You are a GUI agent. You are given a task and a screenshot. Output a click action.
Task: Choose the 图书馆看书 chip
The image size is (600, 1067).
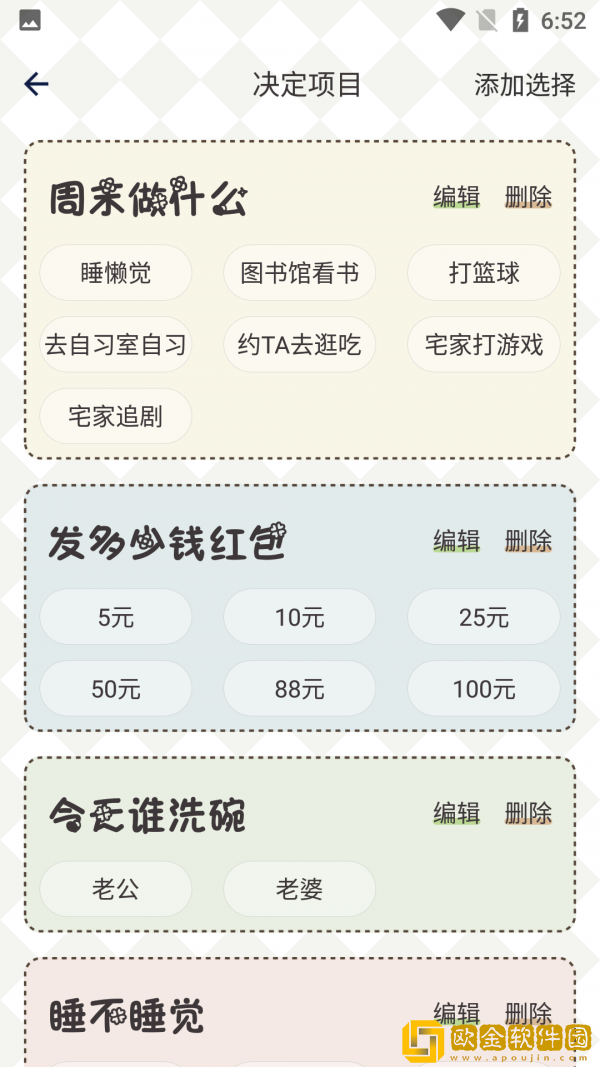click(x=299, y=273)
